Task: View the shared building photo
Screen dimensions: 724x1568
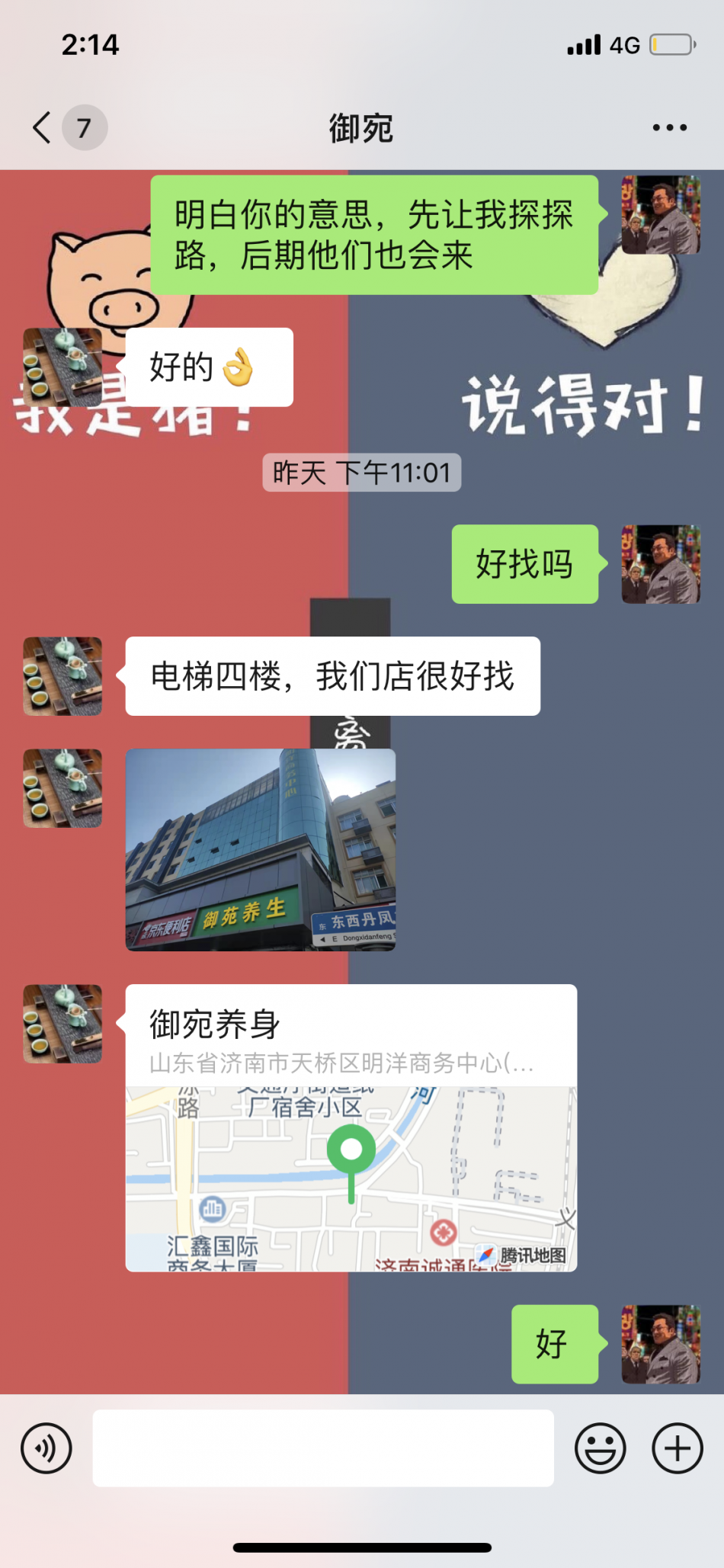Action: coord(260,849)
